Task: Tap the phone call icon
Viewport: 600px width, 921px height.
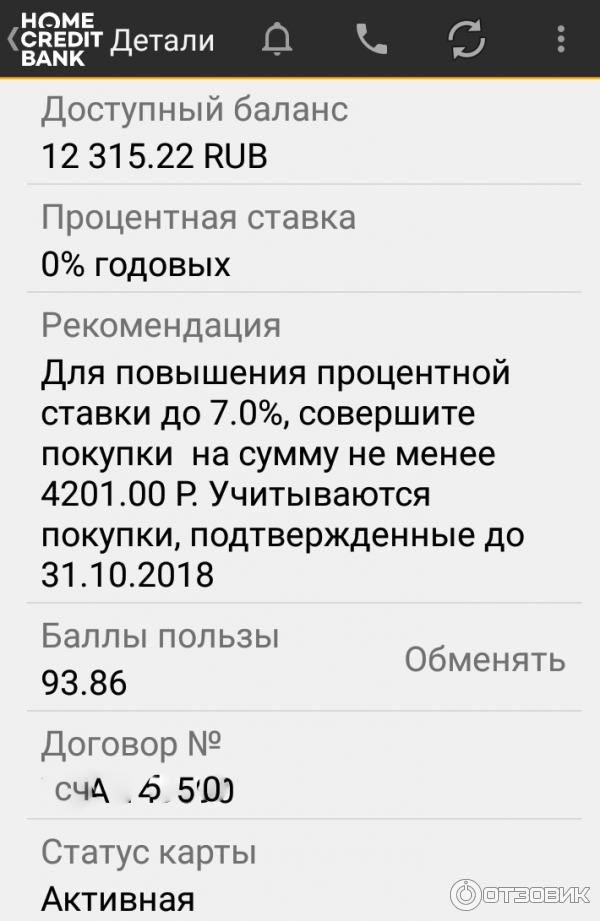Action: point(371,40)
